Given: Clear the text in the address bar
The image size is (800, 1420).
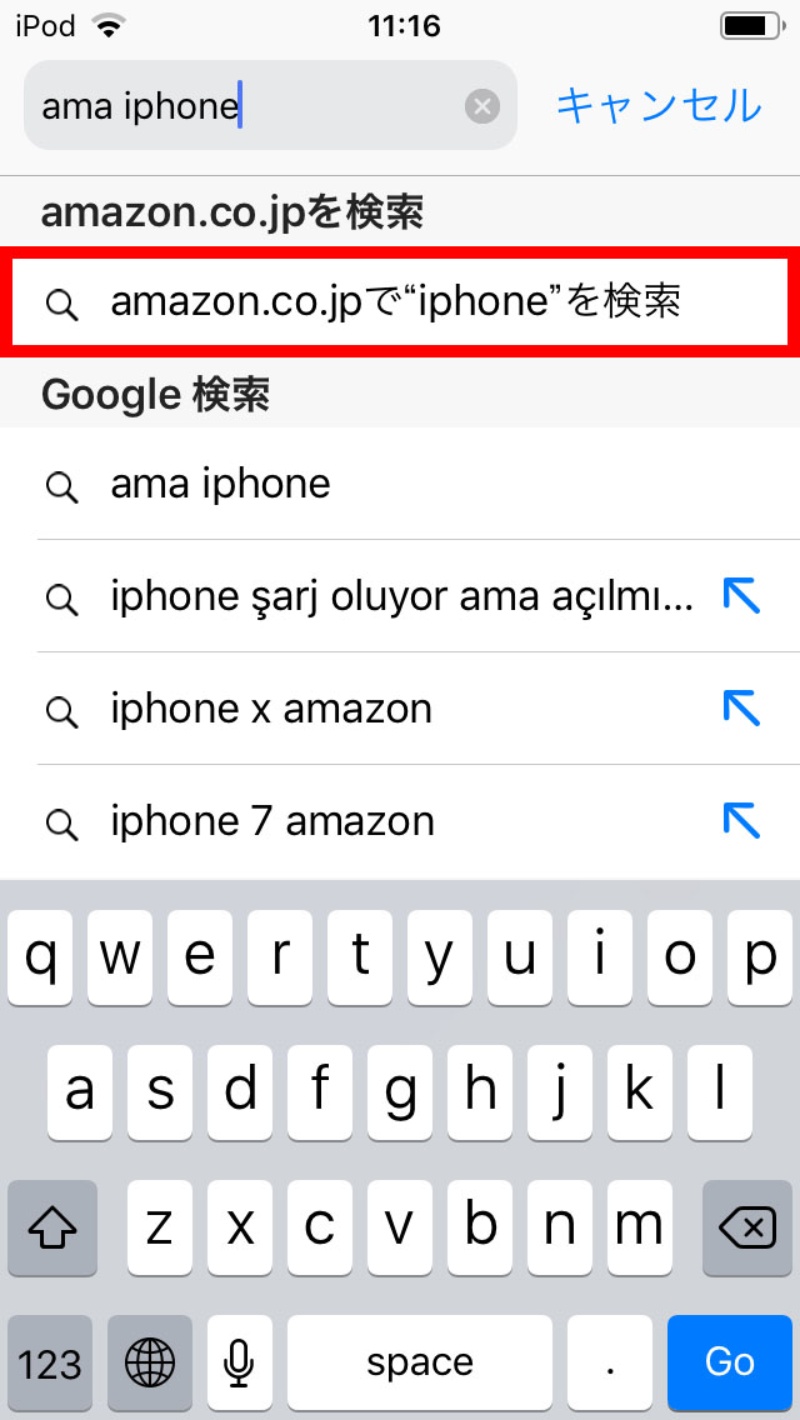Looking at the screenshot, I should coord(482,106).
